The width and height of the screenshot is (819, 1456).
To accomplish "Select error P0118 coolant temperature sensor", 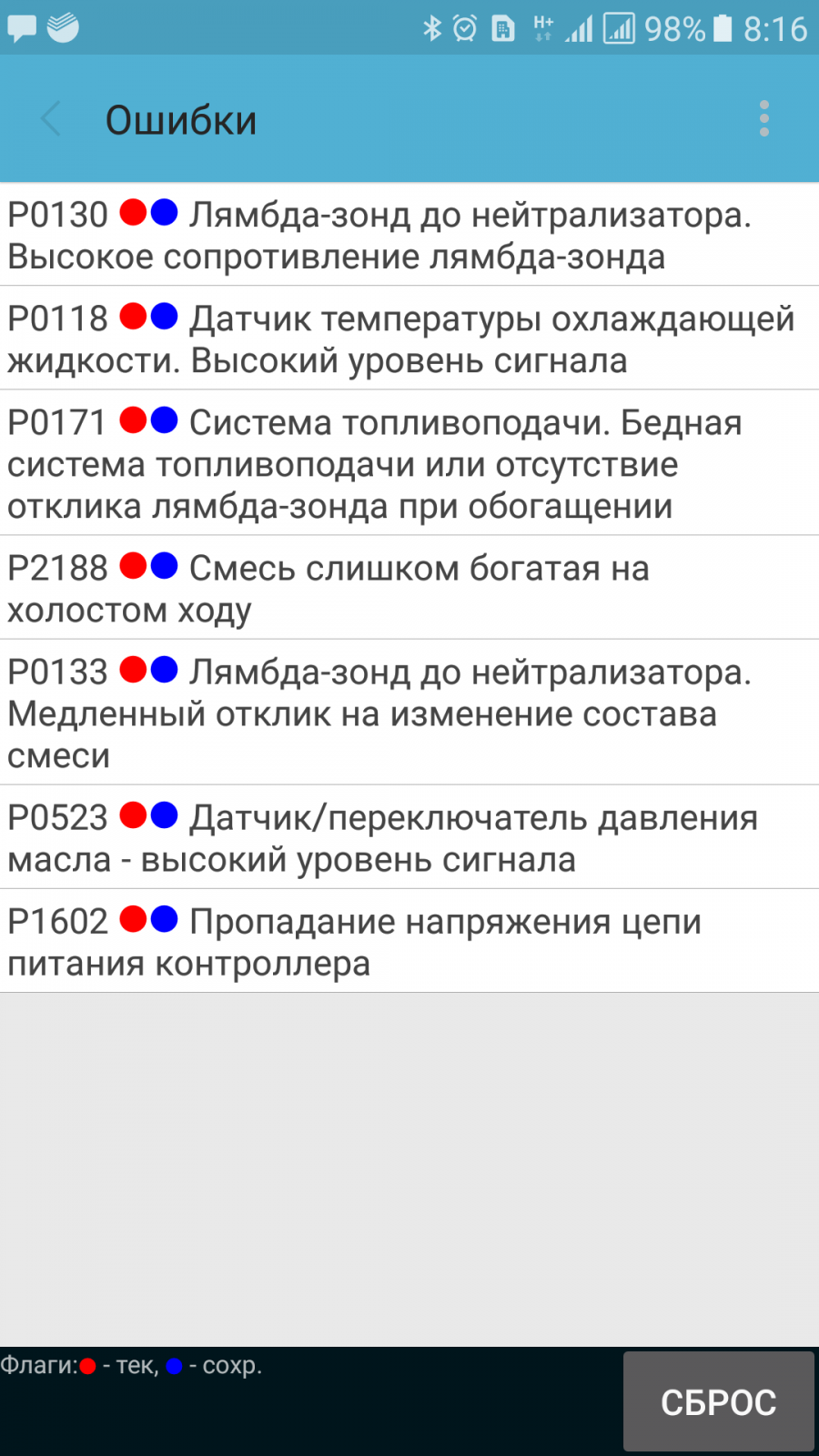I will pos(409,339).
